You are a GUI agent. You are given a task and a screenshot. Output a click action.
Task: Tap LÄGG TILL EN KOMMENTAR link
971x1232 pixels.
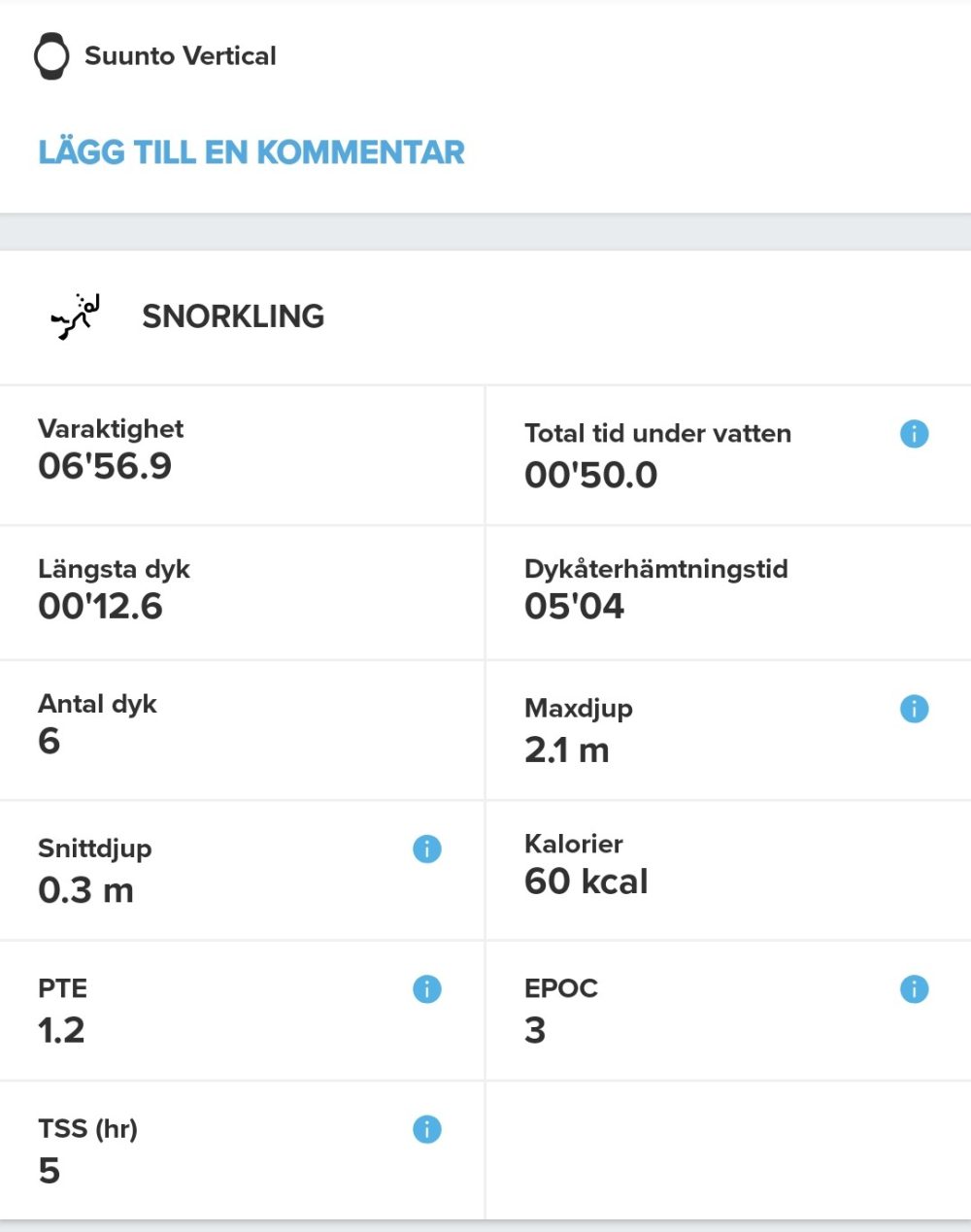coord(251,152)
